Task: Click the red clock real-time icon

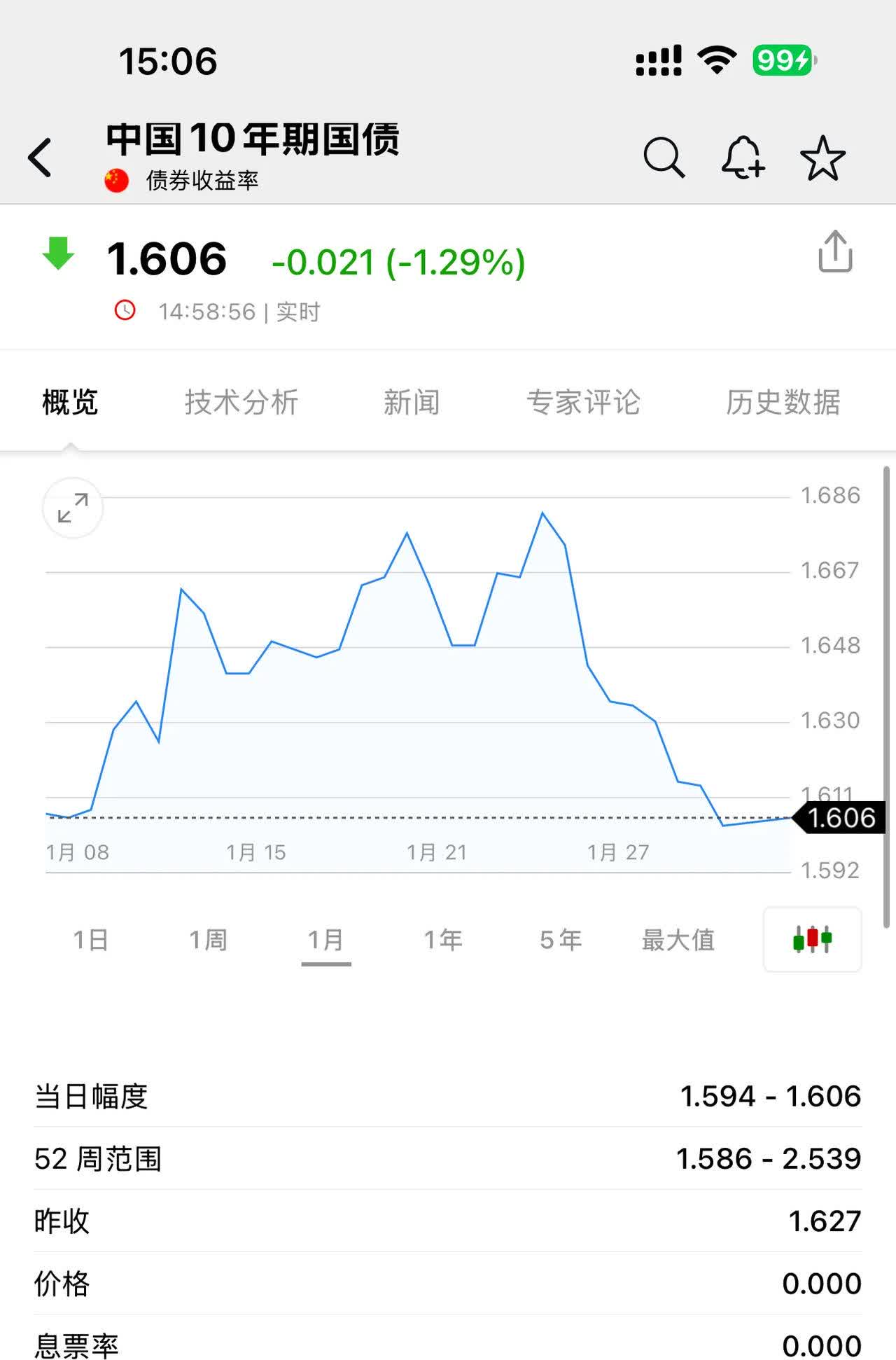Action: coord(124,311)
